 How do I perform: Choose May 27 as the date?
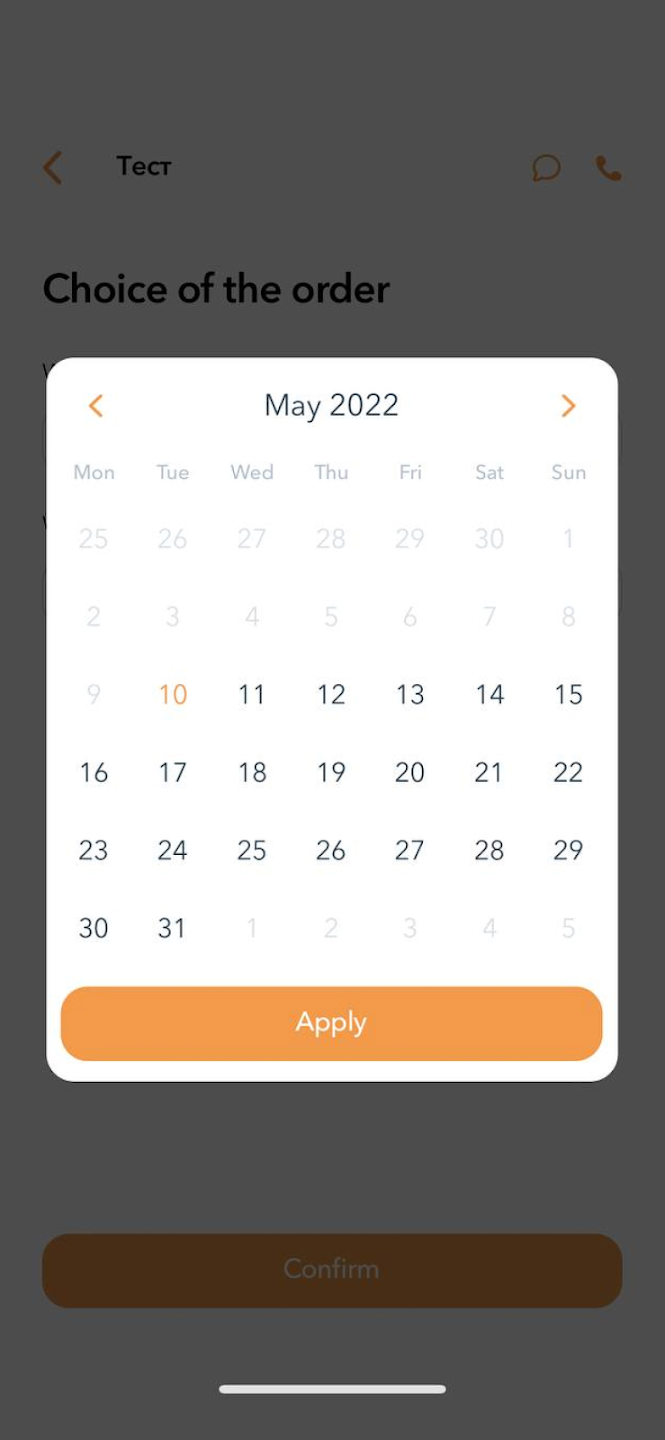(x=410, y=850)
